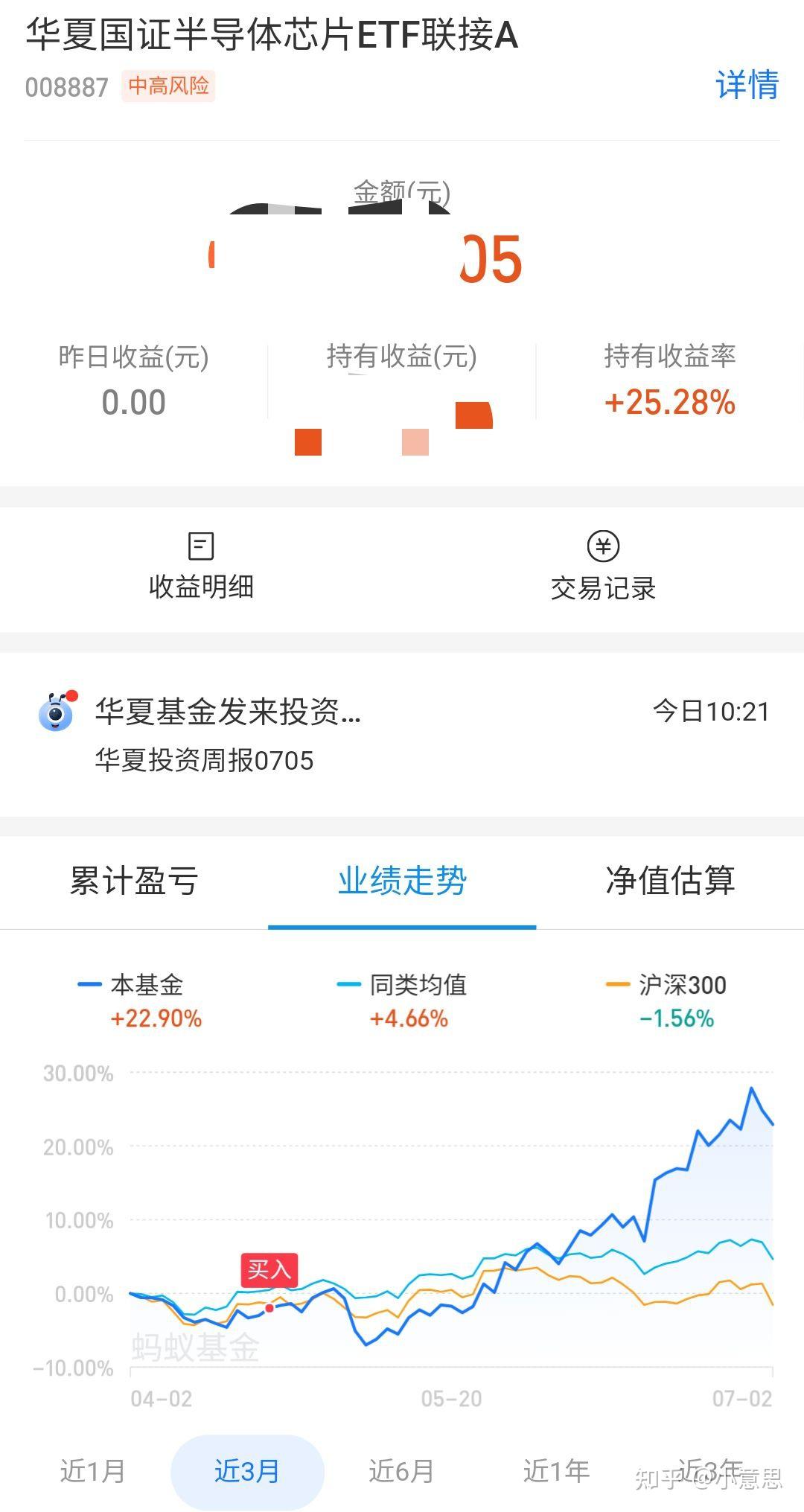Select the 近1月 time range
Screen dimensions: 804x1512
click(x=92, y=1471)
